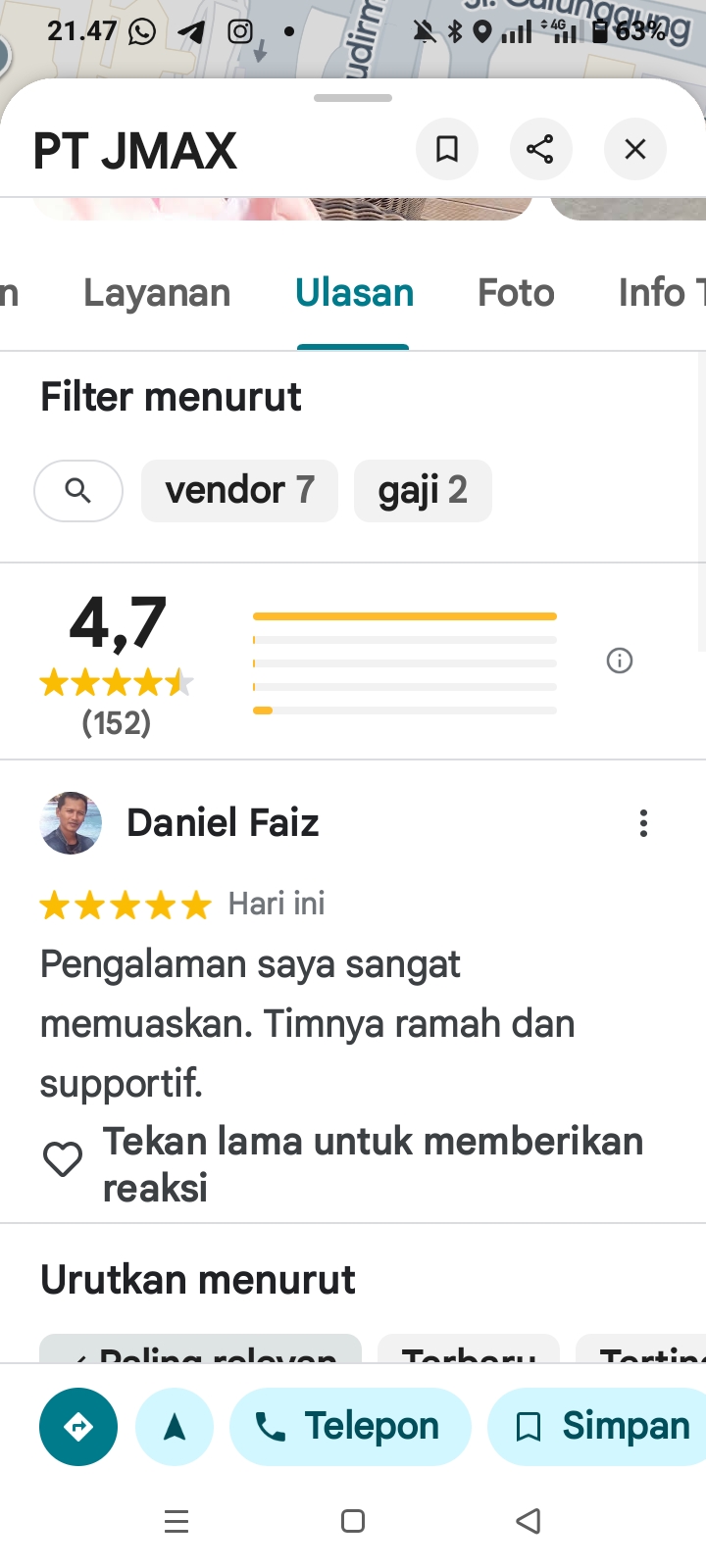The image size is (706, 1568).
Task: Switch to the Foto tab
Action: point(516,293)
